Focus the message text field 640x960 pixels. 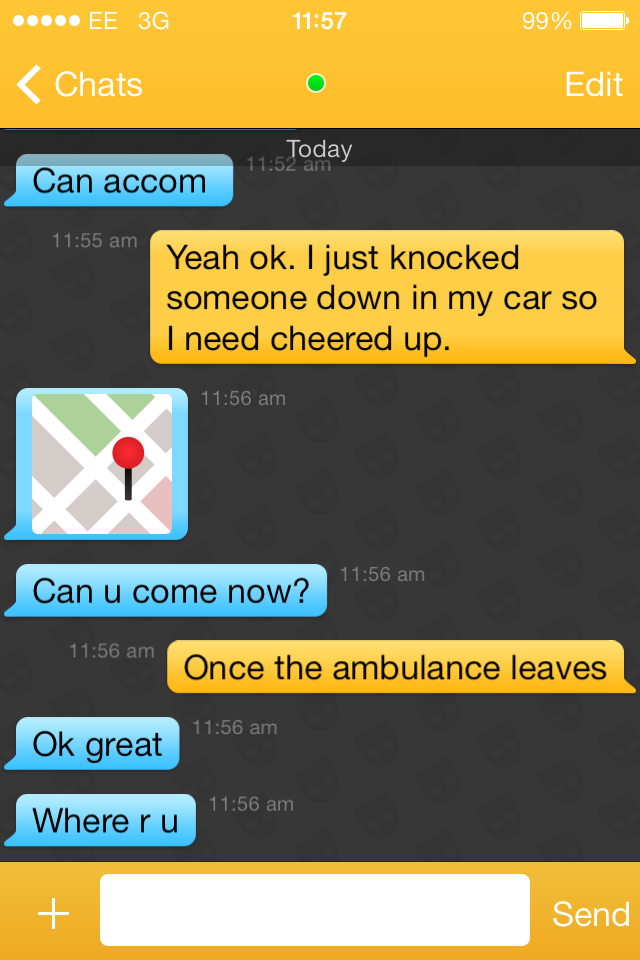[314, 910]
